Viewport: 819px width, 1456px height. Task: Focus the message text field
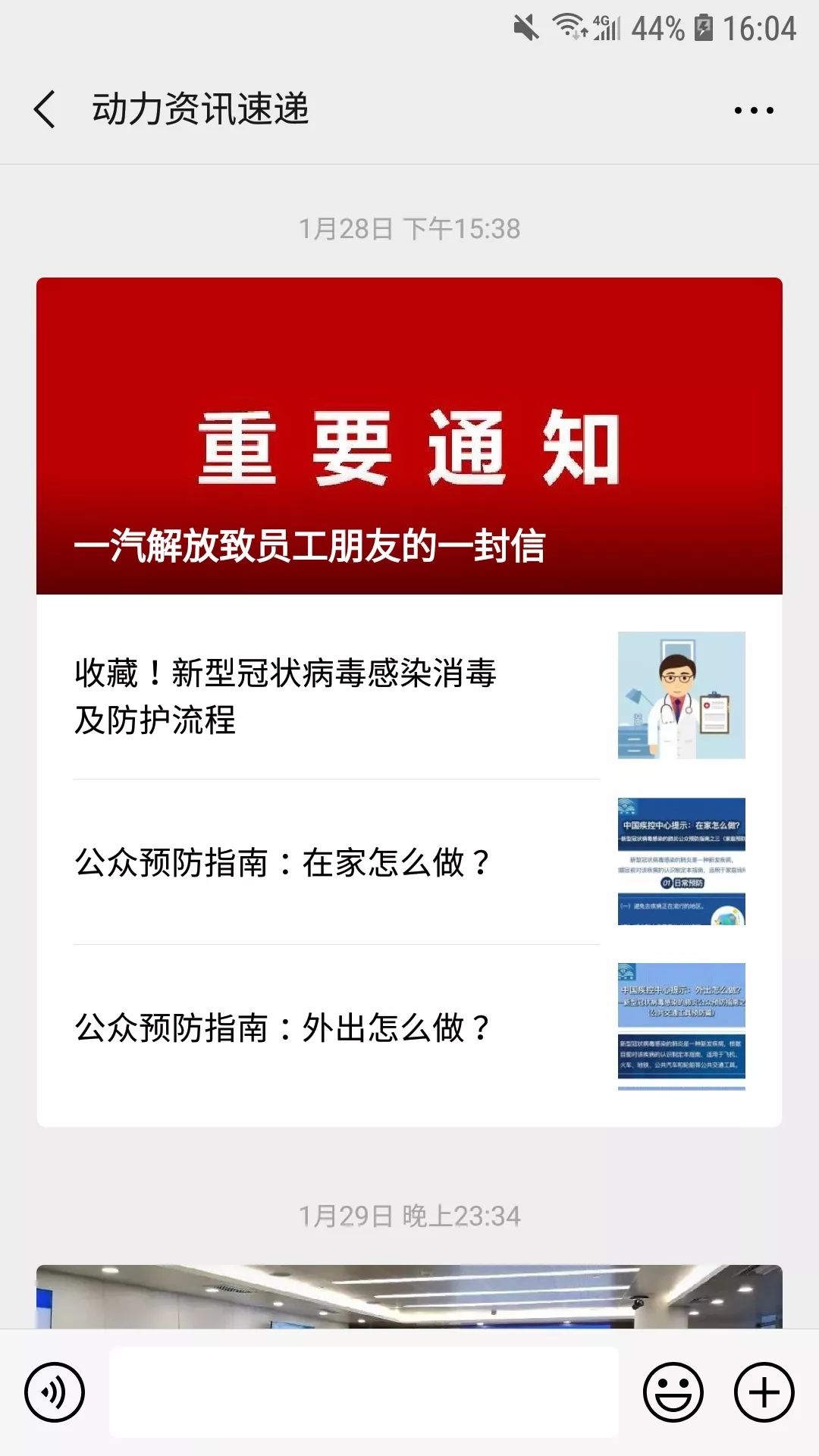click(364, 1392)
